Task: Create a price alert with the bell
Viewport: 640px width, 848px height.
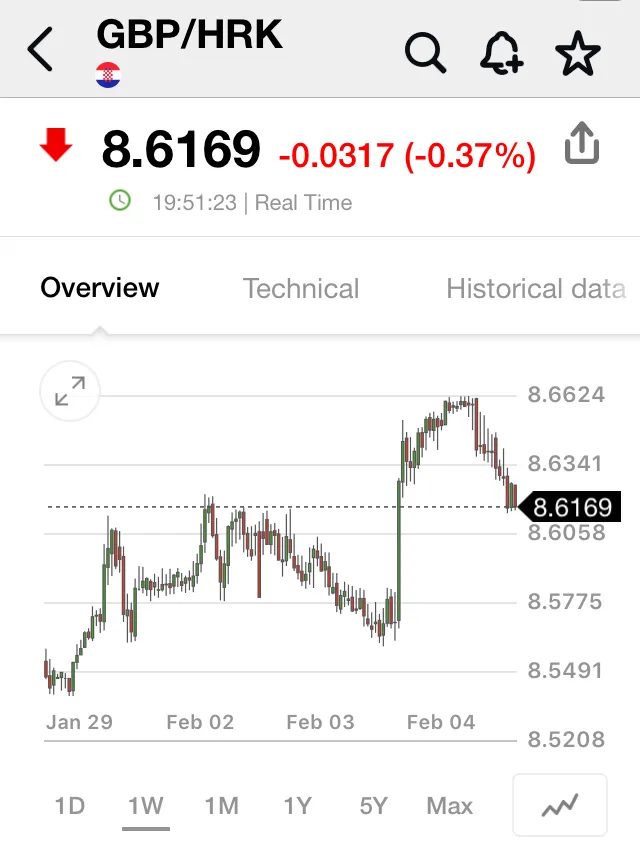Action: tap(501, 51)
